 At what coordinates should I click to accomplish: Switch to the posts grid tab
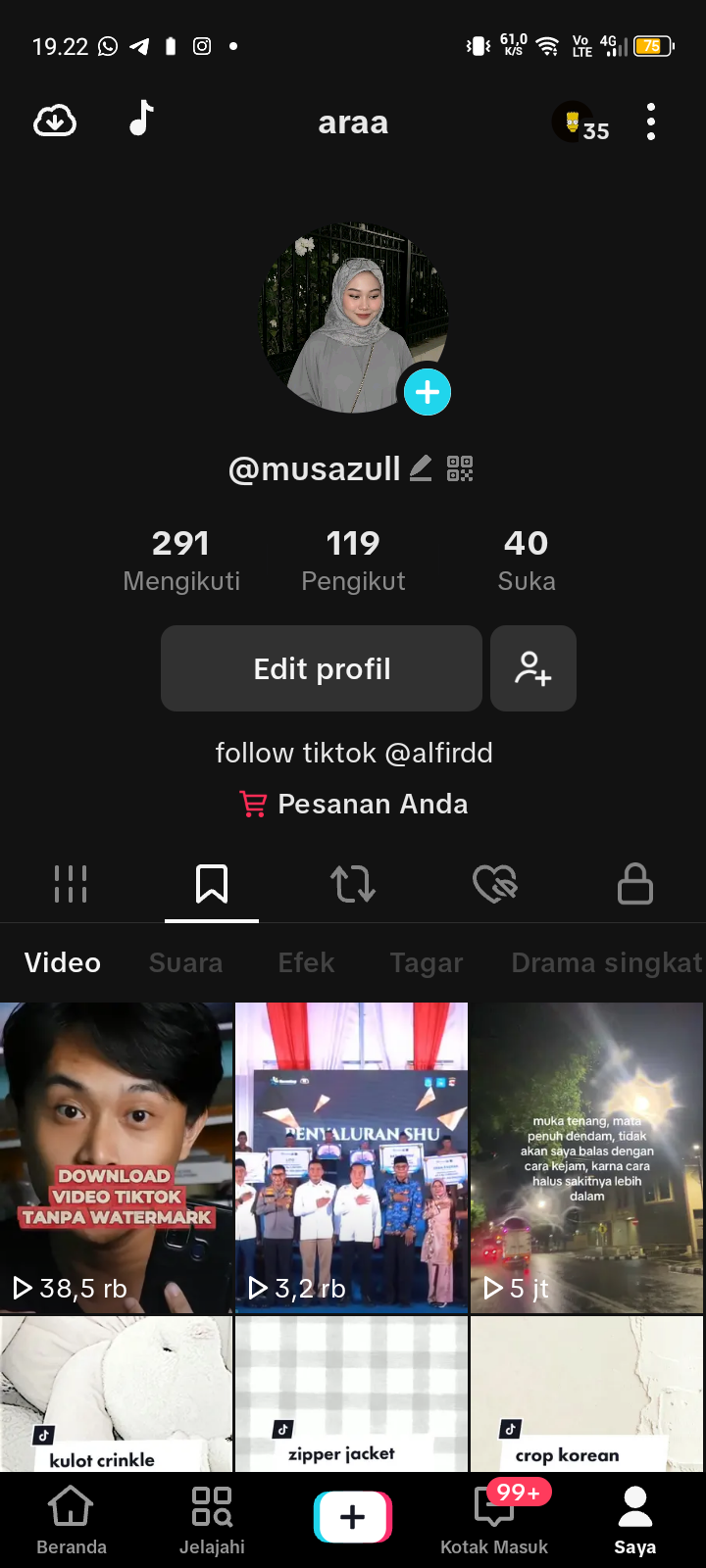71,884
